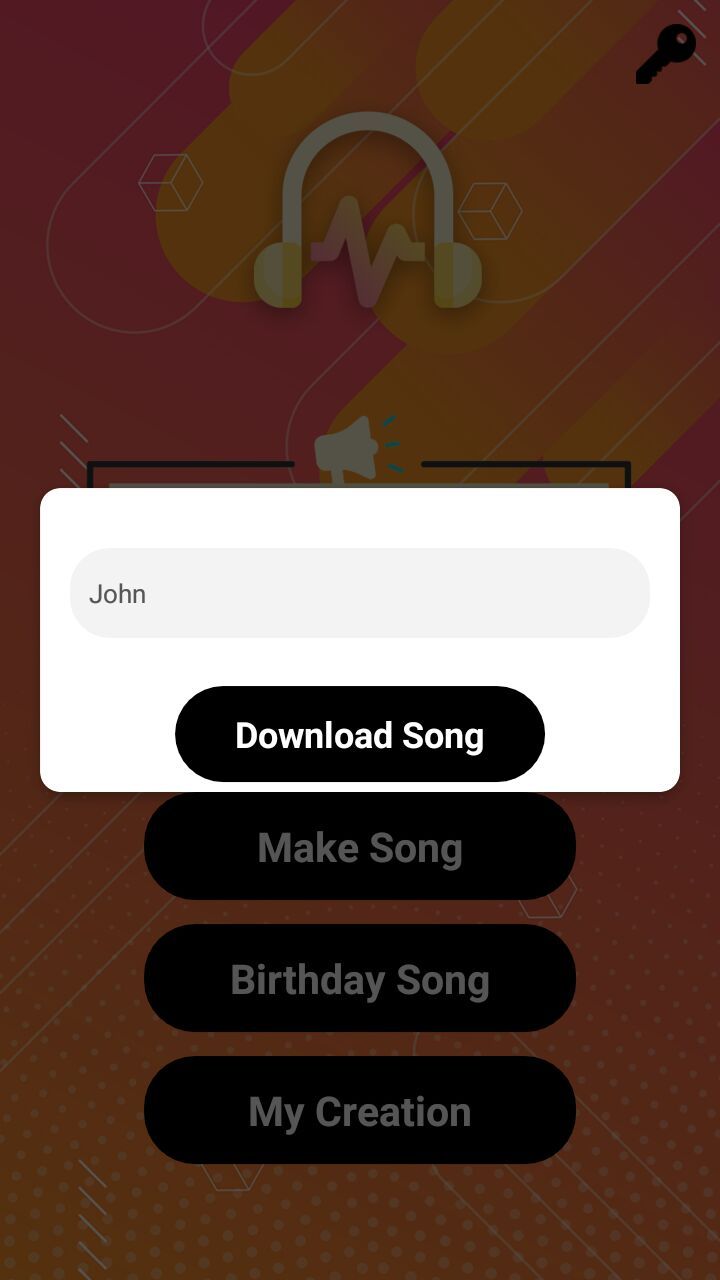Open Make Song
The image size is (720, 1280).
(x=360, y=847)
